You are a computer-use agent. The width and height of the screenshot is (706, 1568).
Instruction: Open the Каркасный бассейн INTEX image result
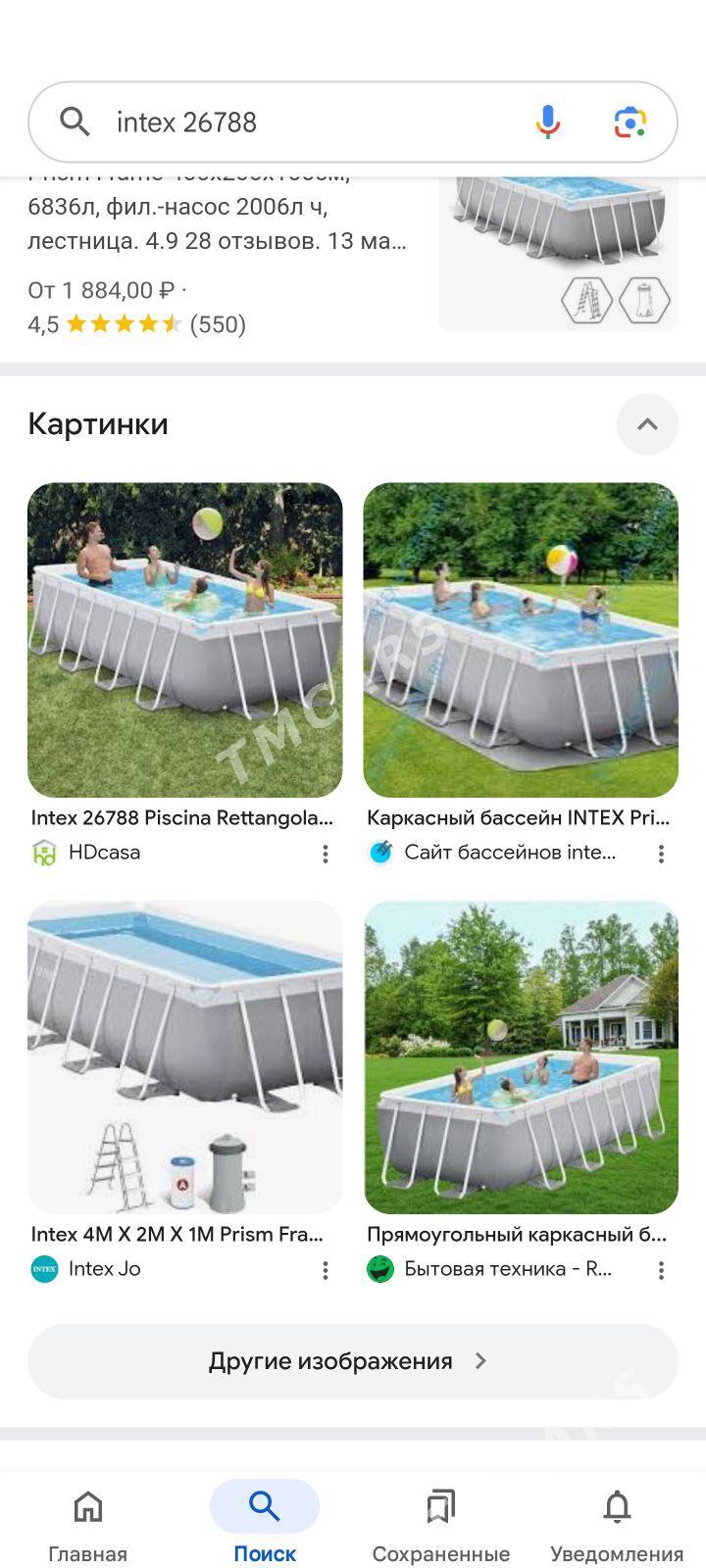point(521,640)
